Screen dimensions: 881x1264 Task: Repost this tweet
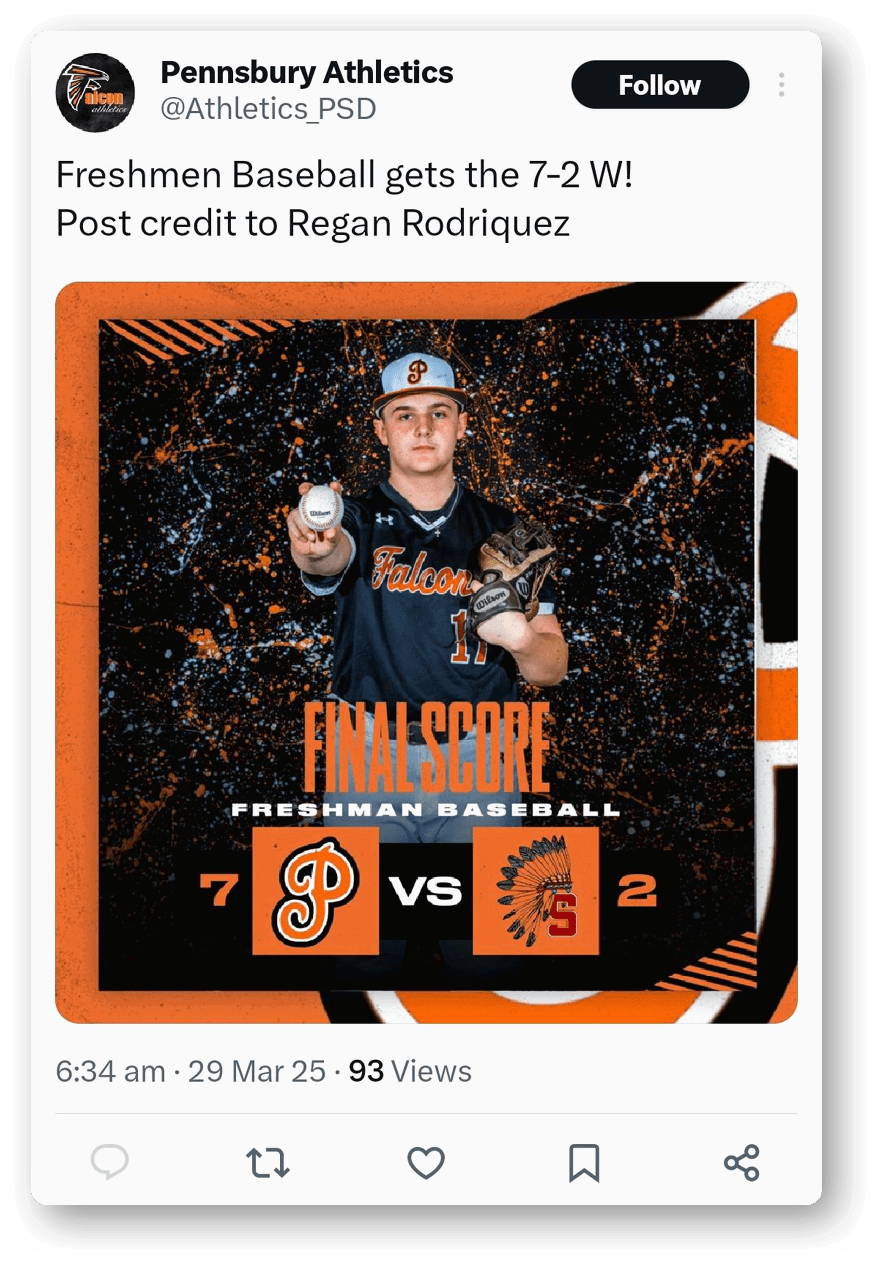268,1162
